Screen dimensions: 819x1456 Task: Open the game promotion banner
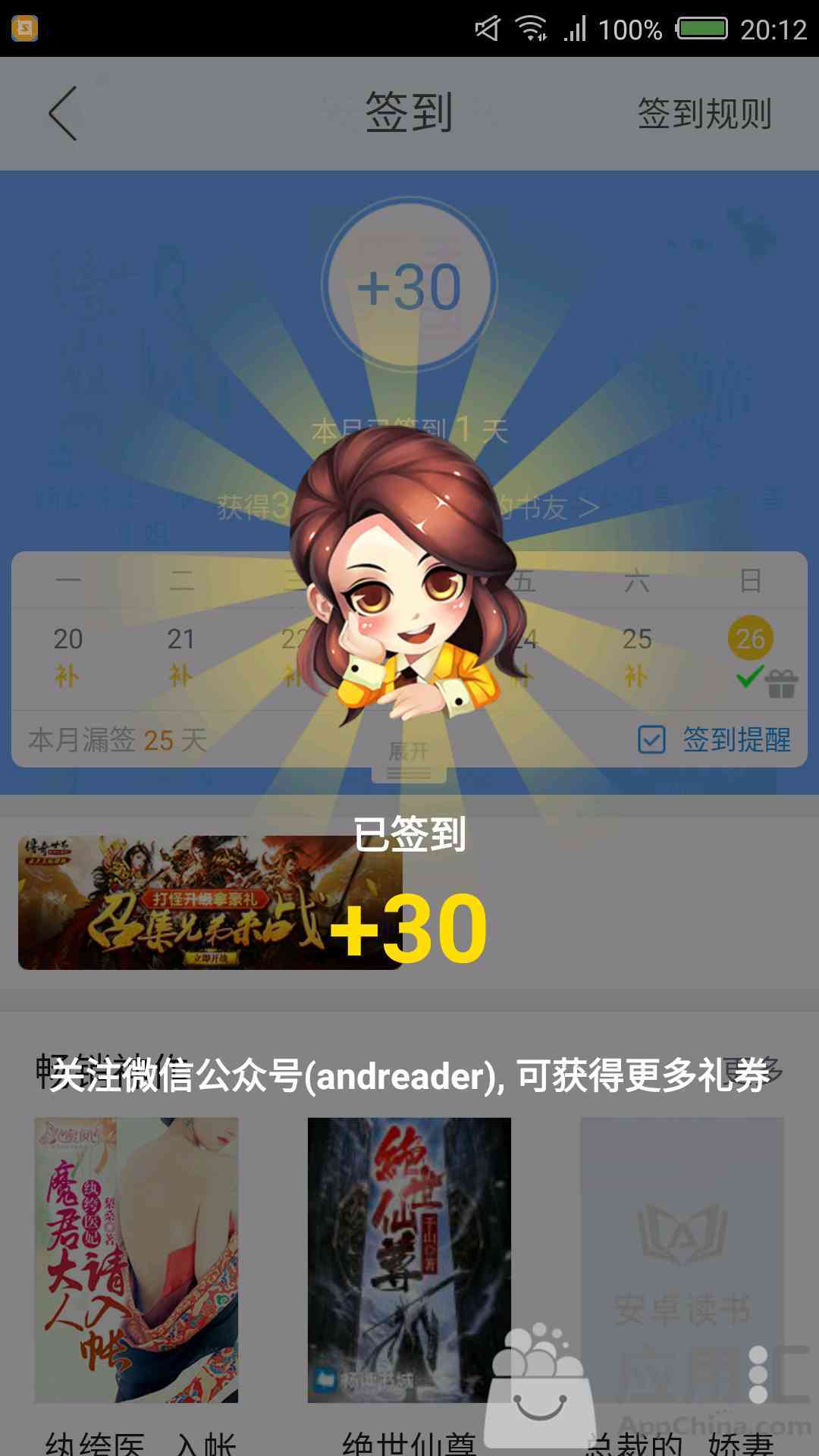210,902
